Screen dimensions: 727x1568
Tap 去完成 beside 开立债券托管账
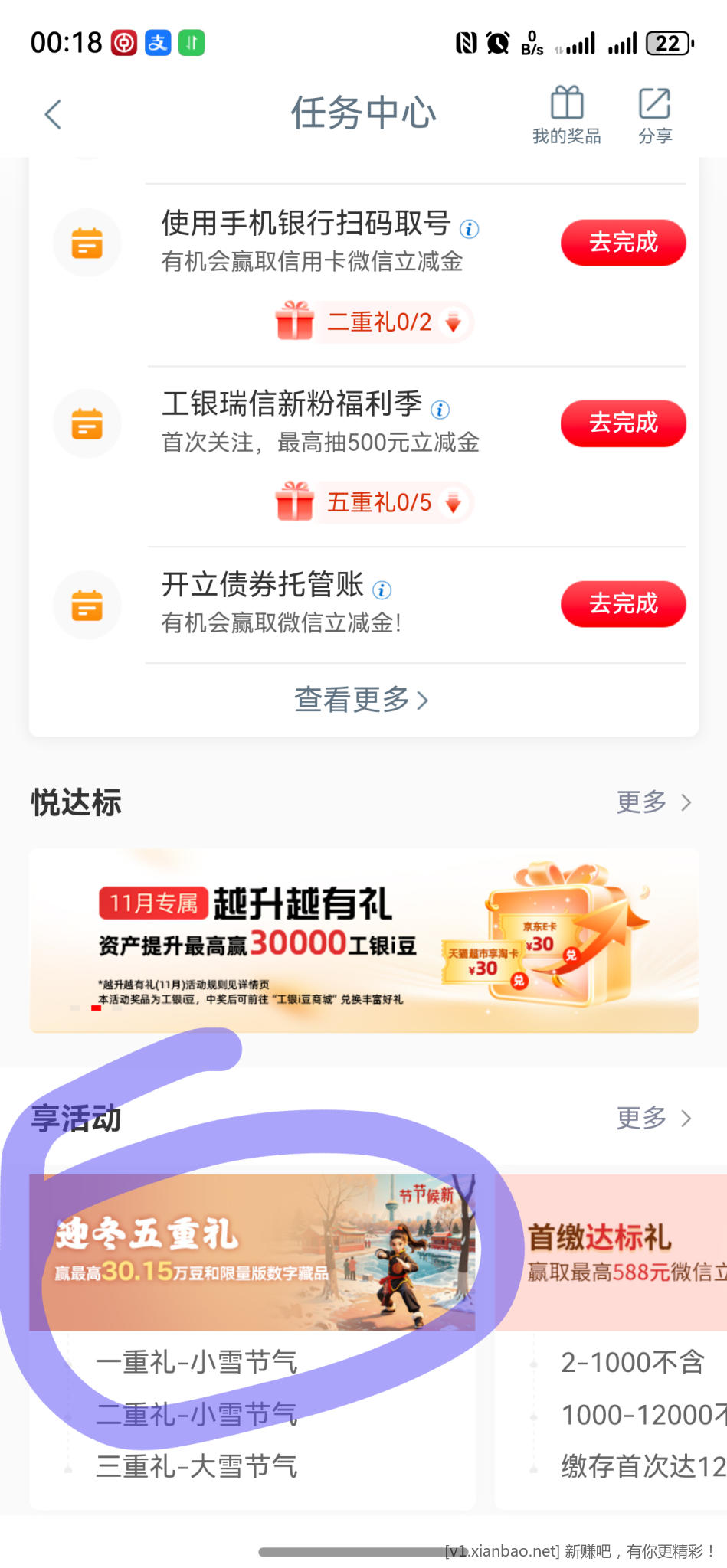click(x=623, y=604)
